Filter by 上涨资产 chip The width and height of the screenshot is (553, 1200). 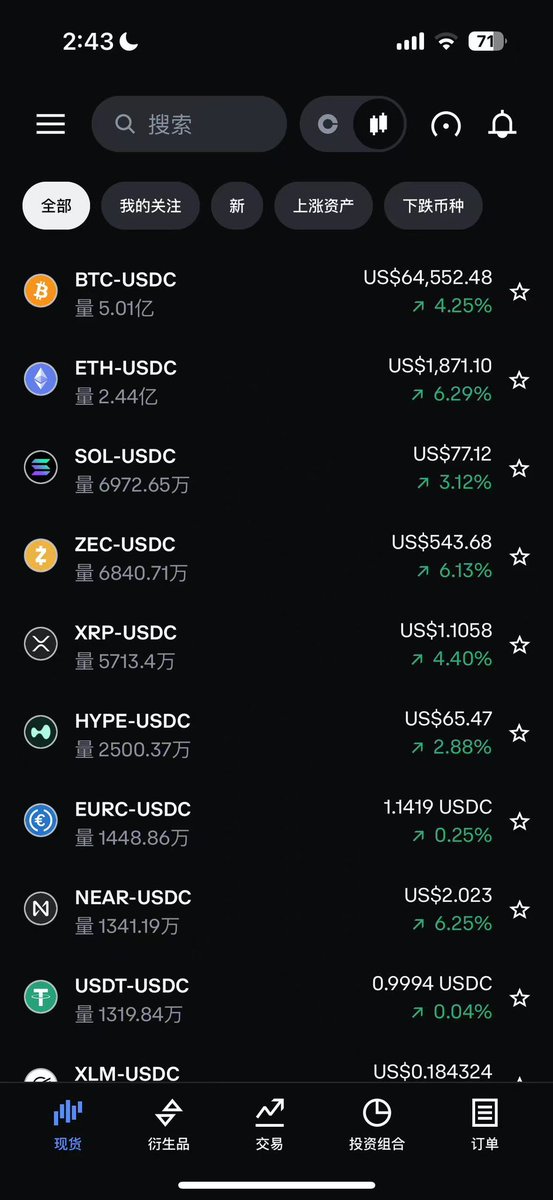coord(324,206)
